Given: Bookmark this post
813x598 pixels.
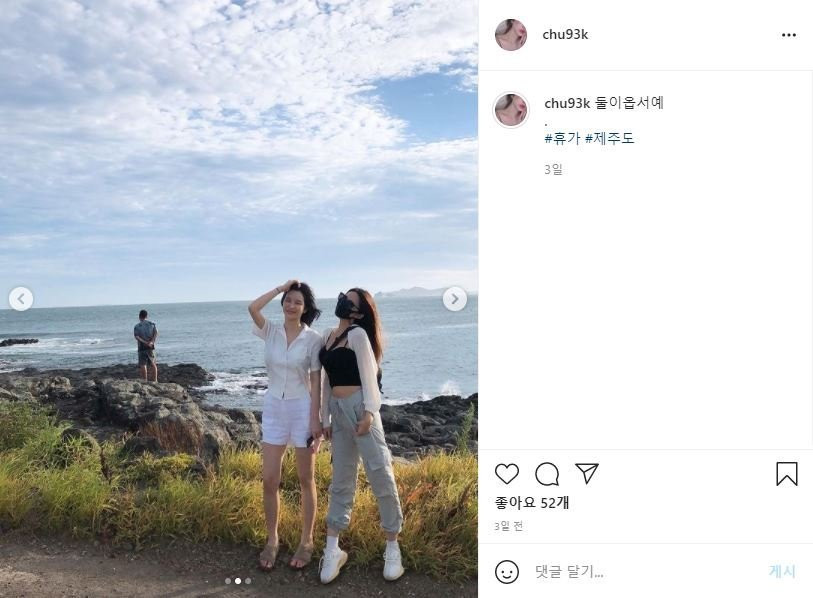Looking at the screenshot, I should [x=787, y=474].
